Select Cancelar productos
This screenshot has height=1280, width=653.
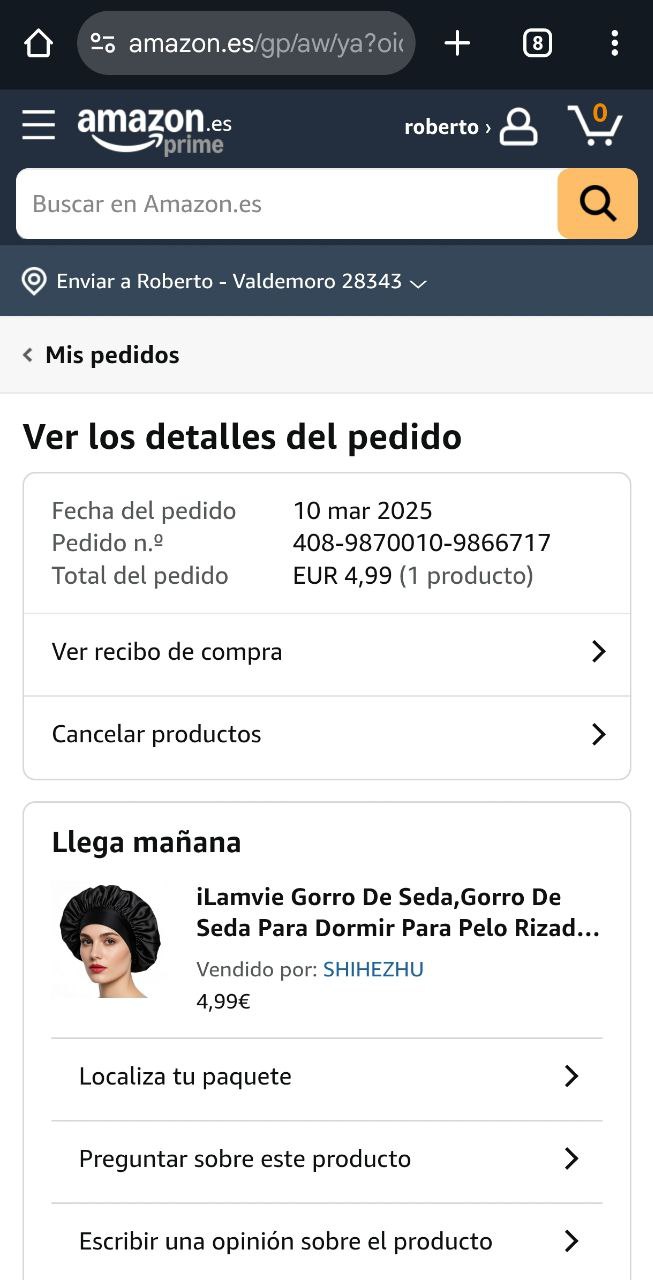[x=327, y=734]
